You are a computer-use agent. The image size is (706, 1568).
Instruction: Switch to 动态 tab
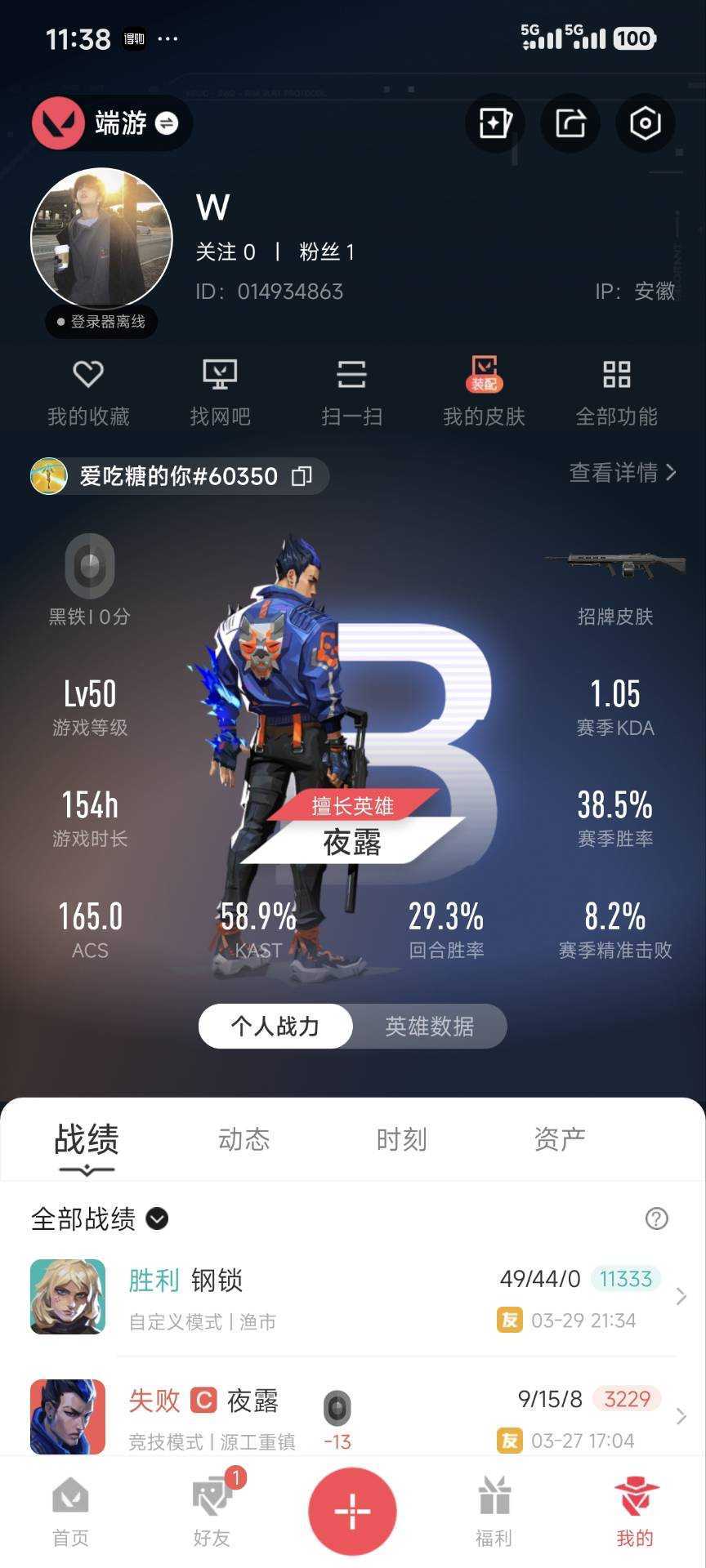[x=244, y=1139]
